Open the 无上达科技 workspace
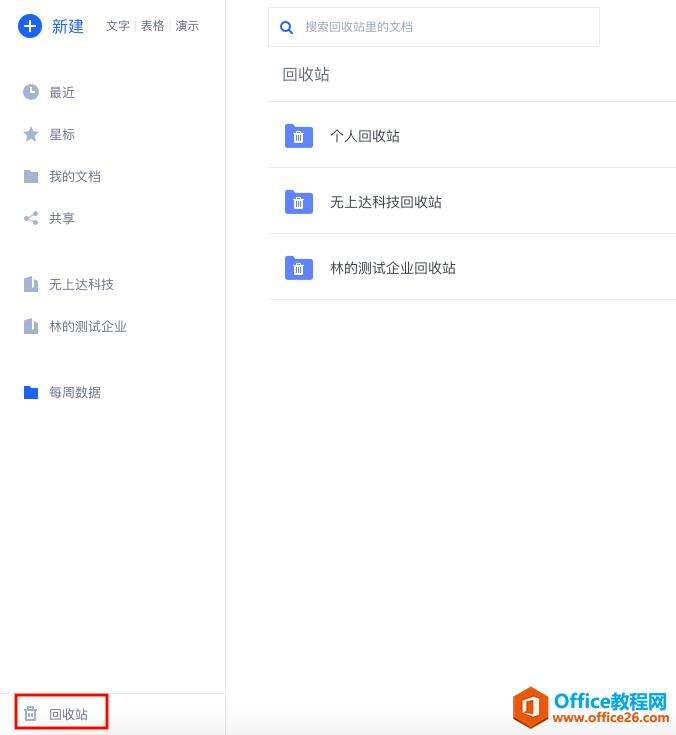 tap(81, 284)
